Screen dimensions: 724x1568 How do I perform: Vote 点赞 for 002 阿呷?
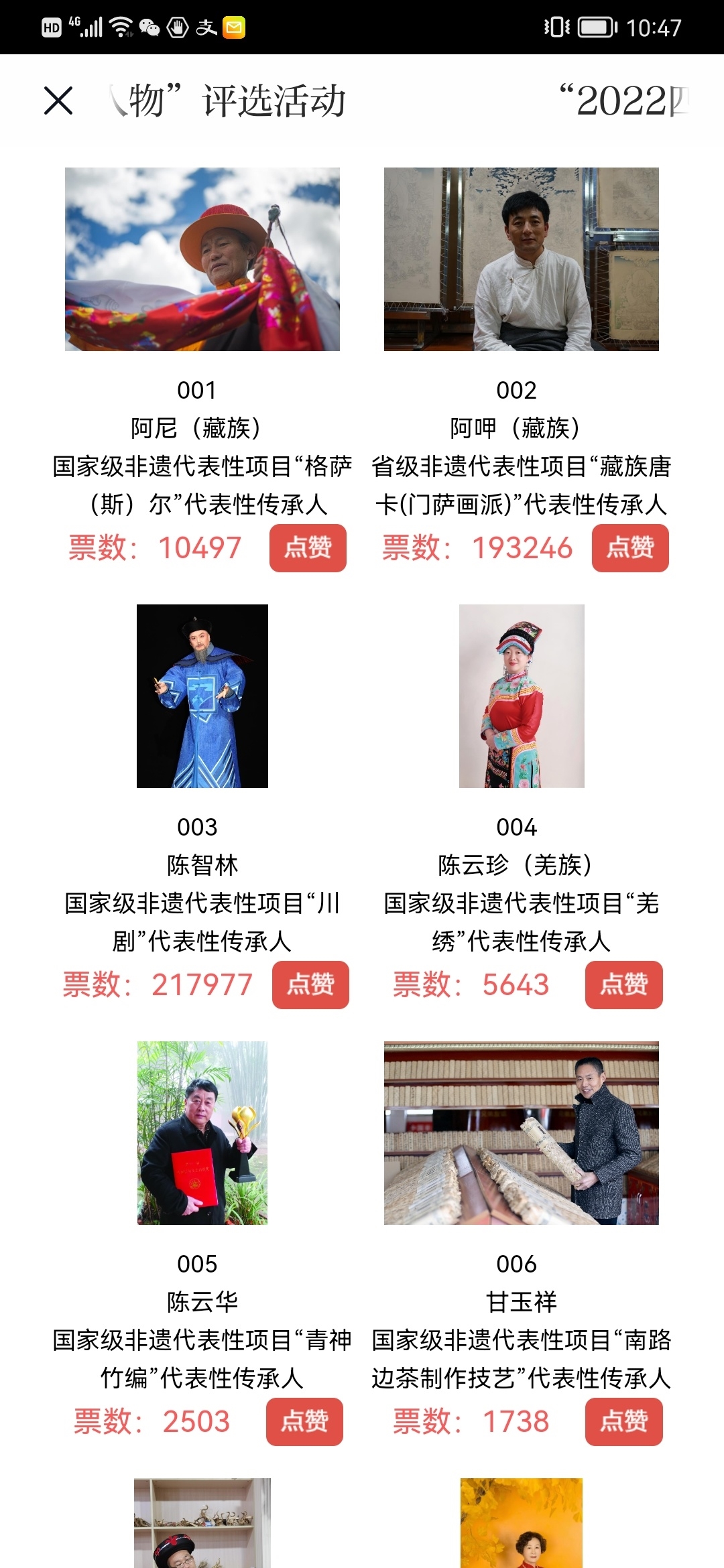tap(629, 547)
